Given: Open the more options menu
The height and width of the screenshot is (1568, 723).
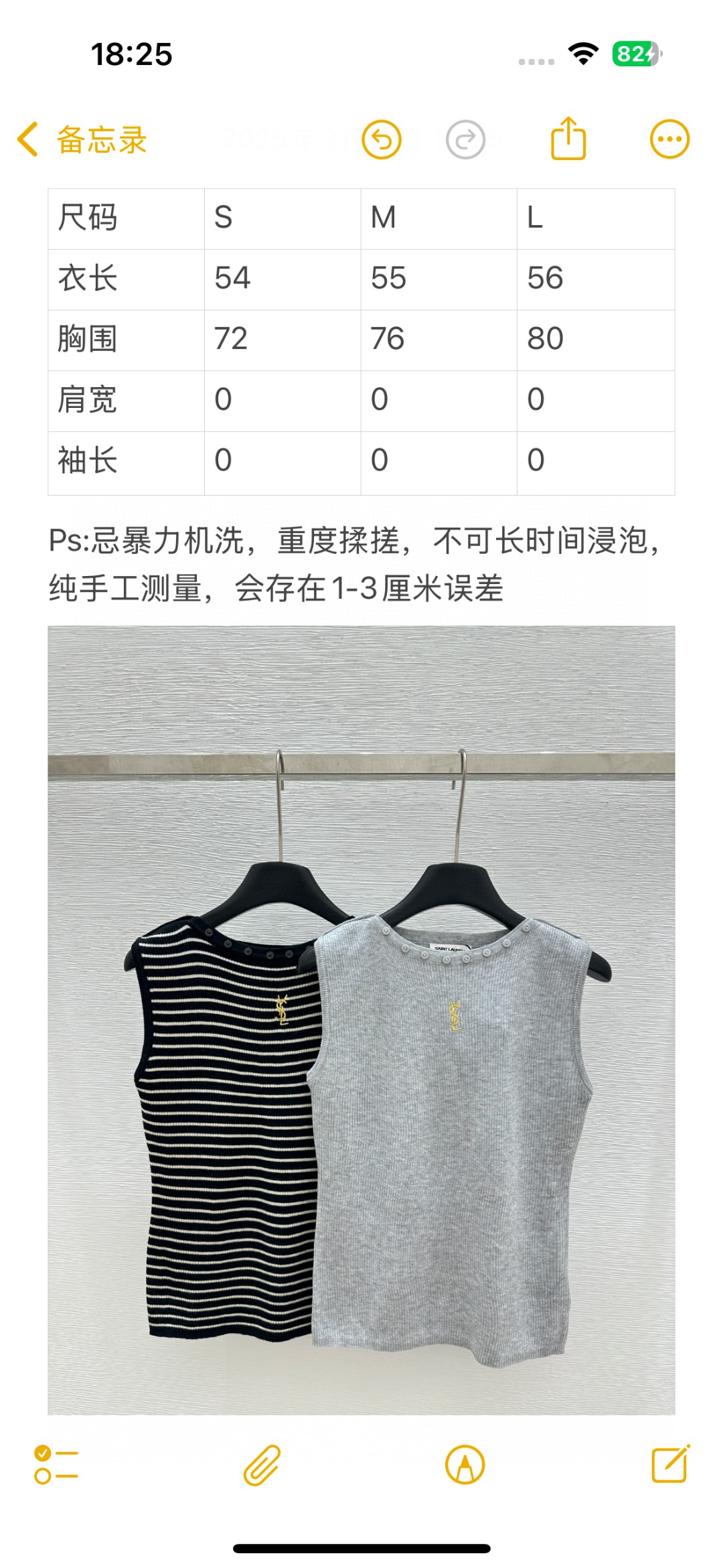Looking at the screenshot, I should (669, 140).
